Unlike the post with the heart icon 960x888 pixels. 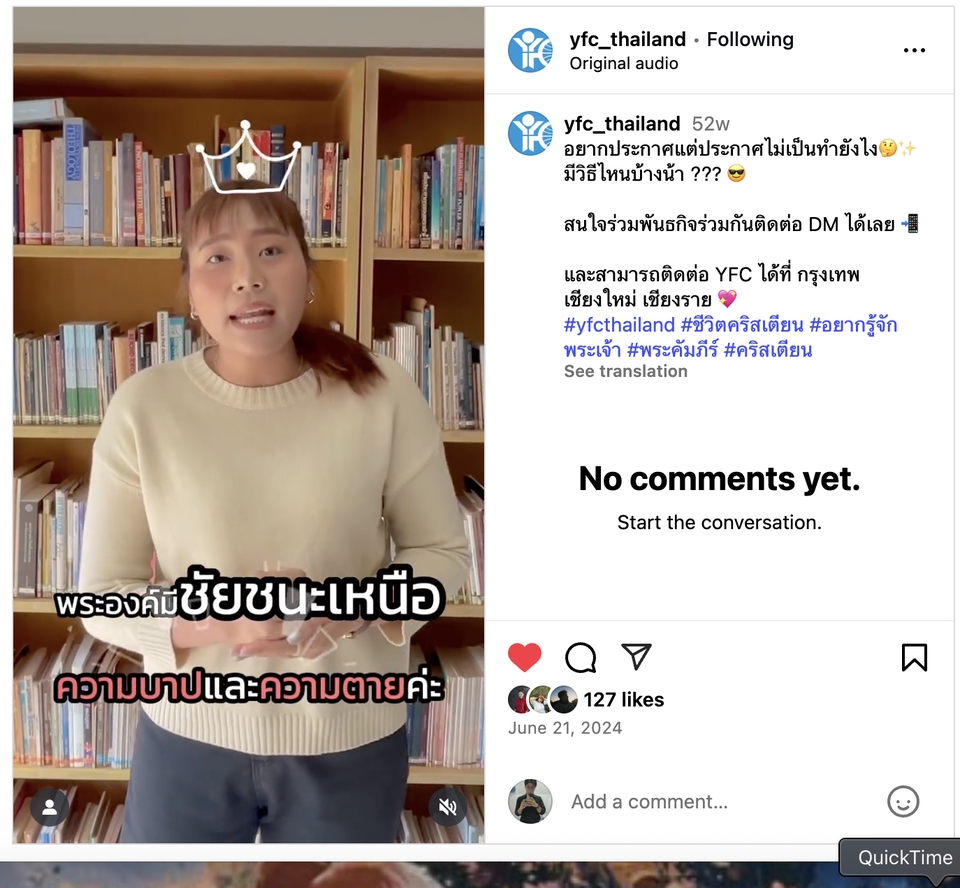coord(524,657)
